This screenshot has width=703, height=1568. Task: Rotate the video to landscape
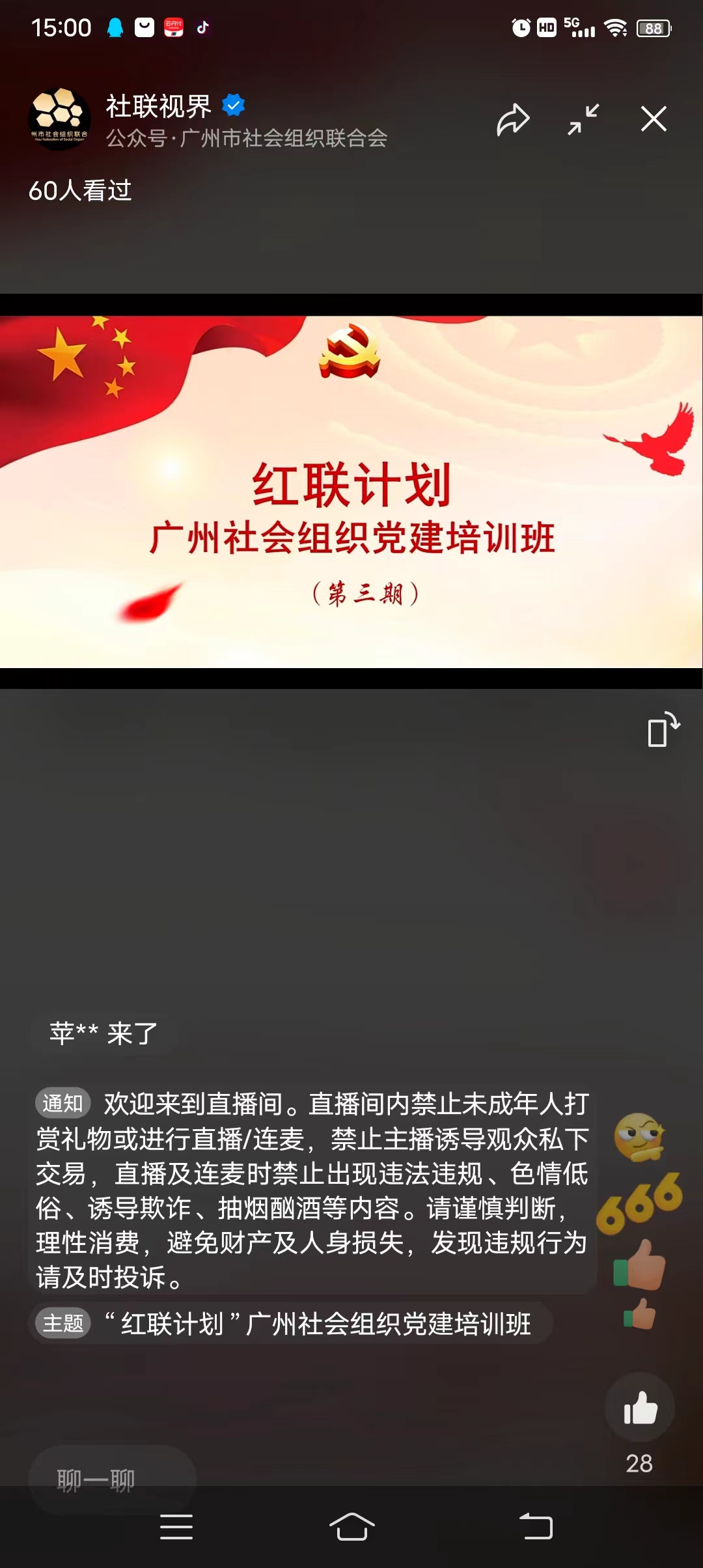tap(663, 730)
